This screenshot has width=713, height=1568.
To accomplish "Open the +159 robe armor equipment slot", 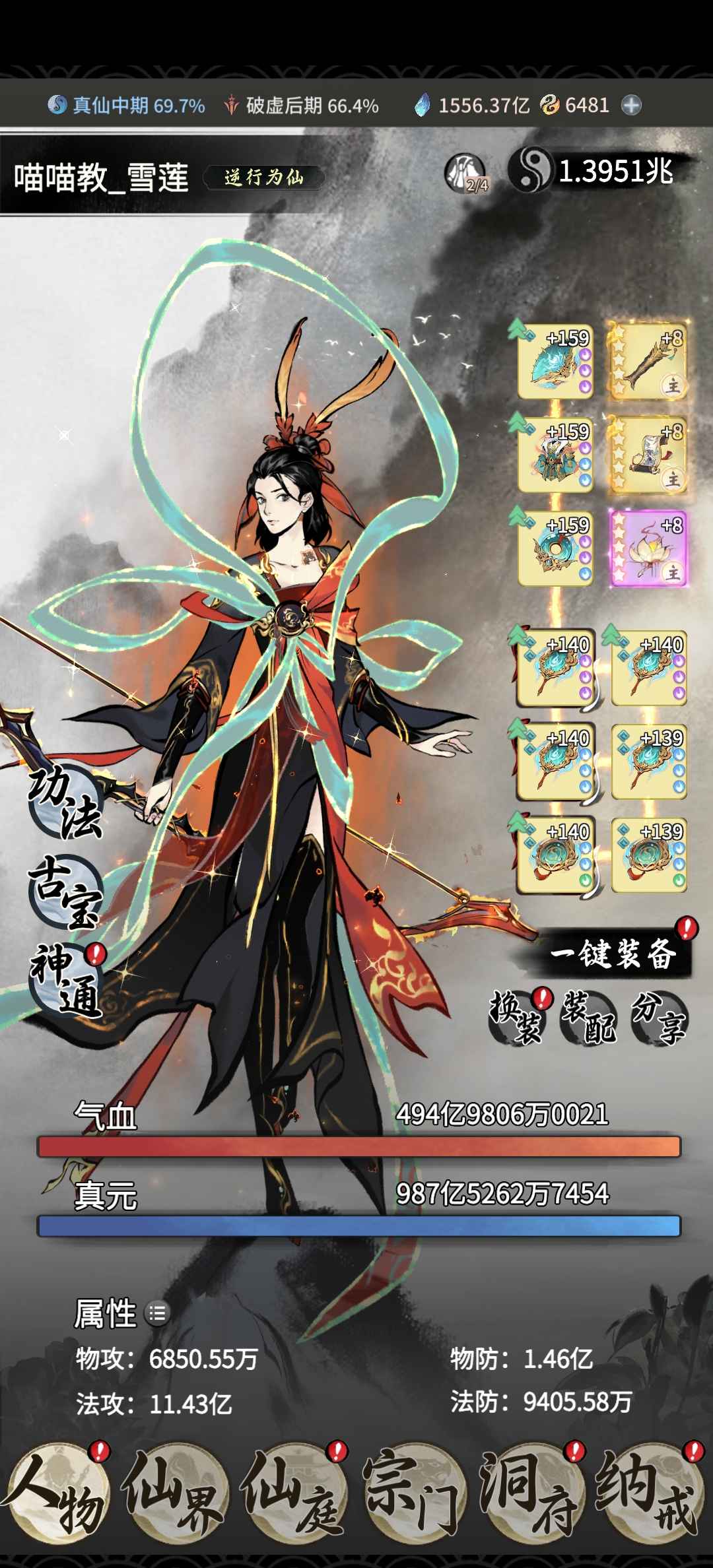I will tap(556, 455).
